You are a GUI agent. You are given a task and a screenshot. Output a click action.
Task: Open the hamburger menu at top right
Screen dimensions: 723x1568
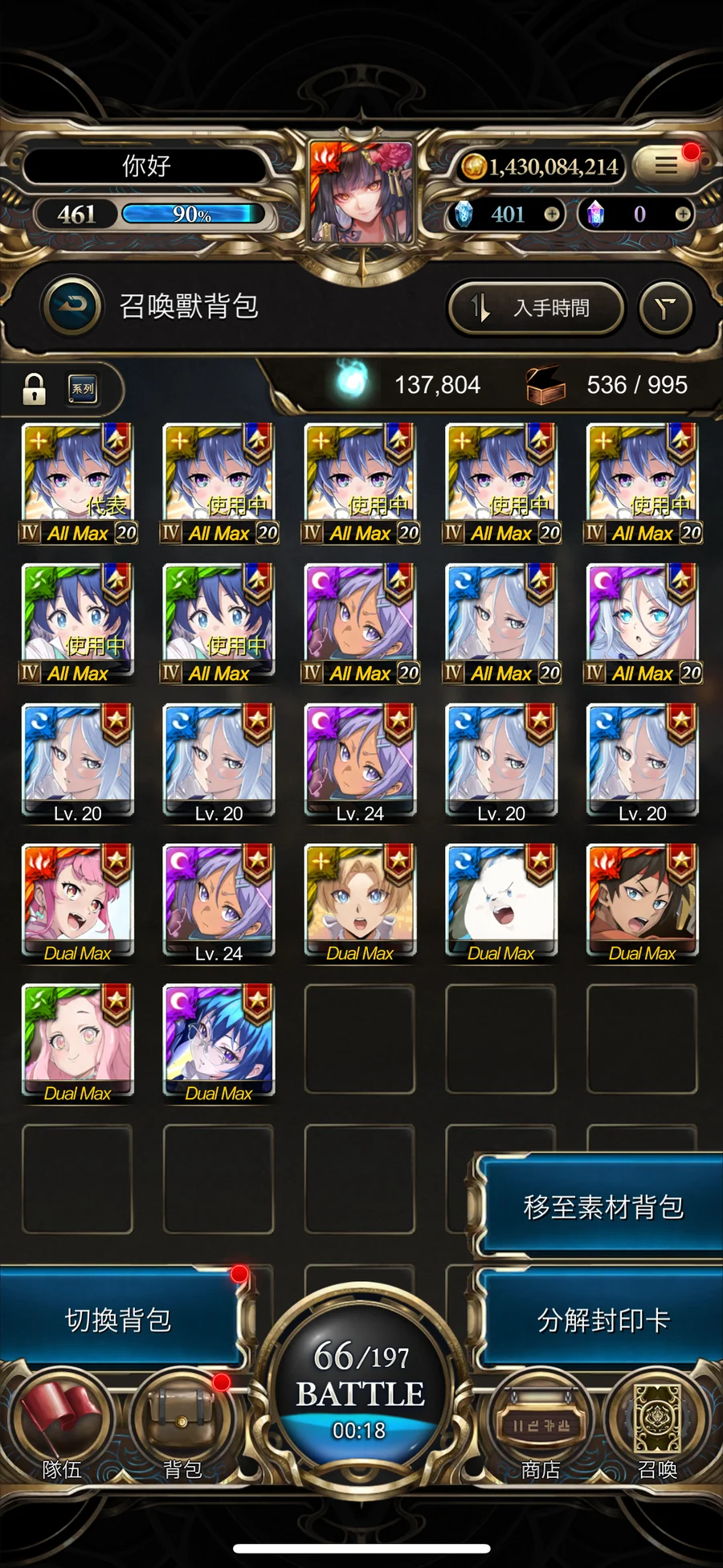coord(665,166)
